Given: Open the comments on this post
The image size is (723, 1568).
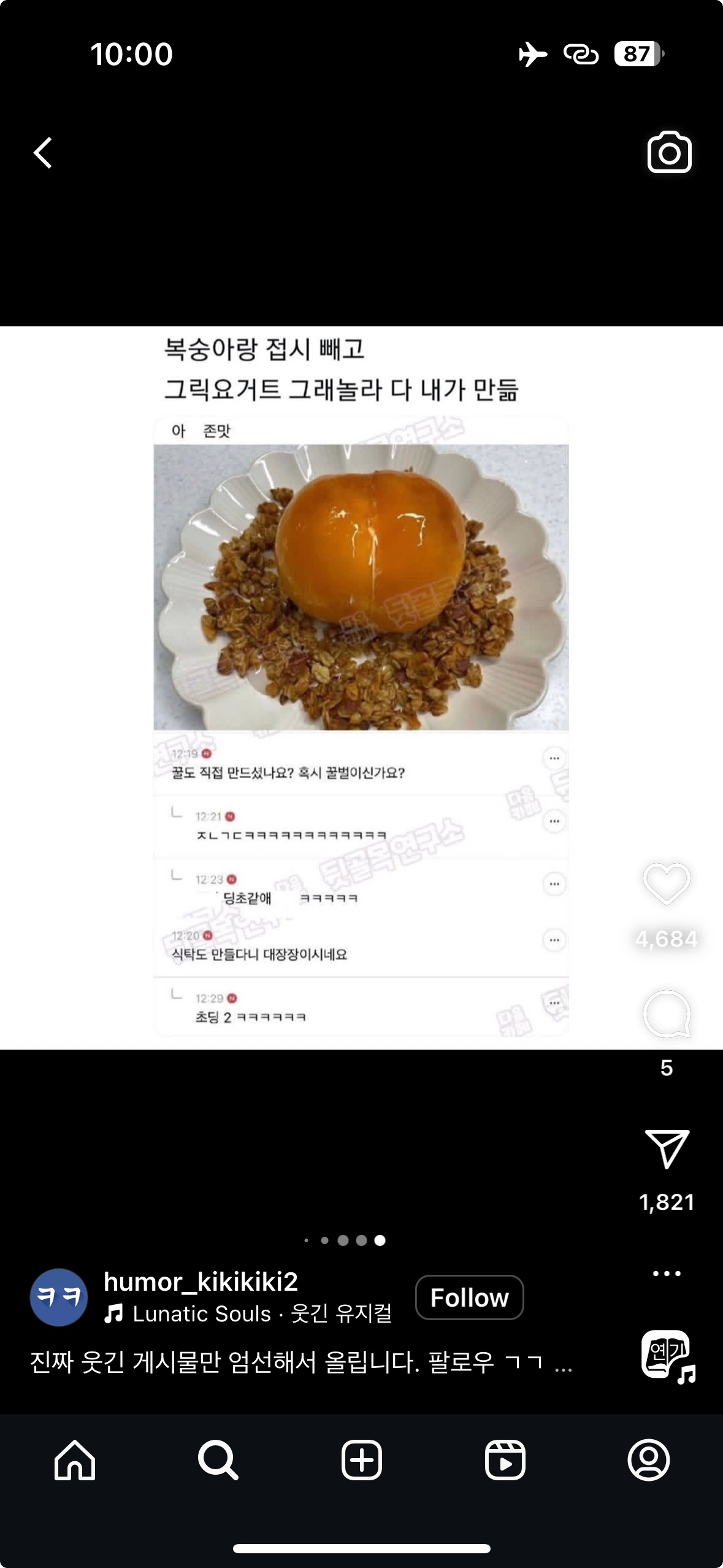Looking at the screenshot, I should coord(667,1013).
